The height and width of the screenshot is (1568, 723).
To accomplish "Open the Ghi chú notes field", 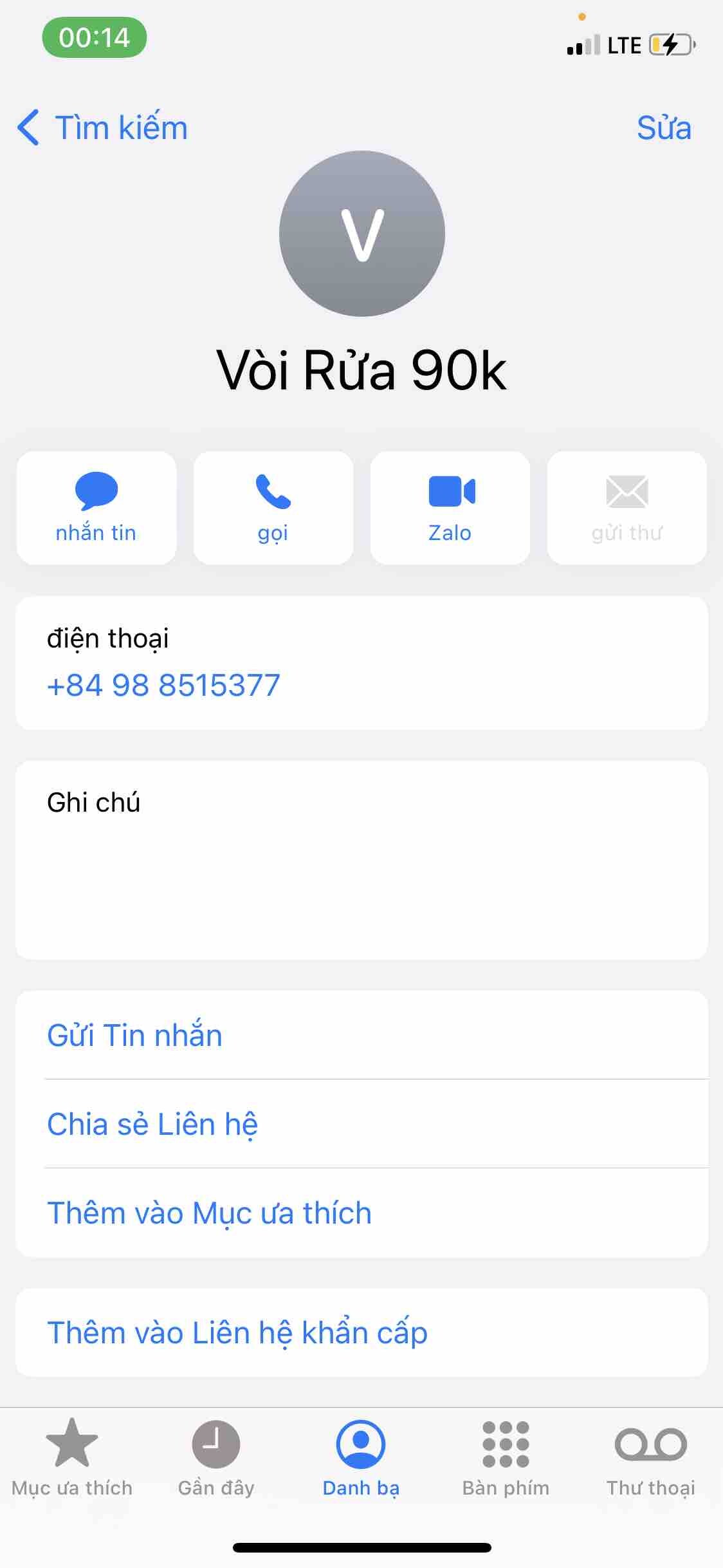I will coord(361,860).
